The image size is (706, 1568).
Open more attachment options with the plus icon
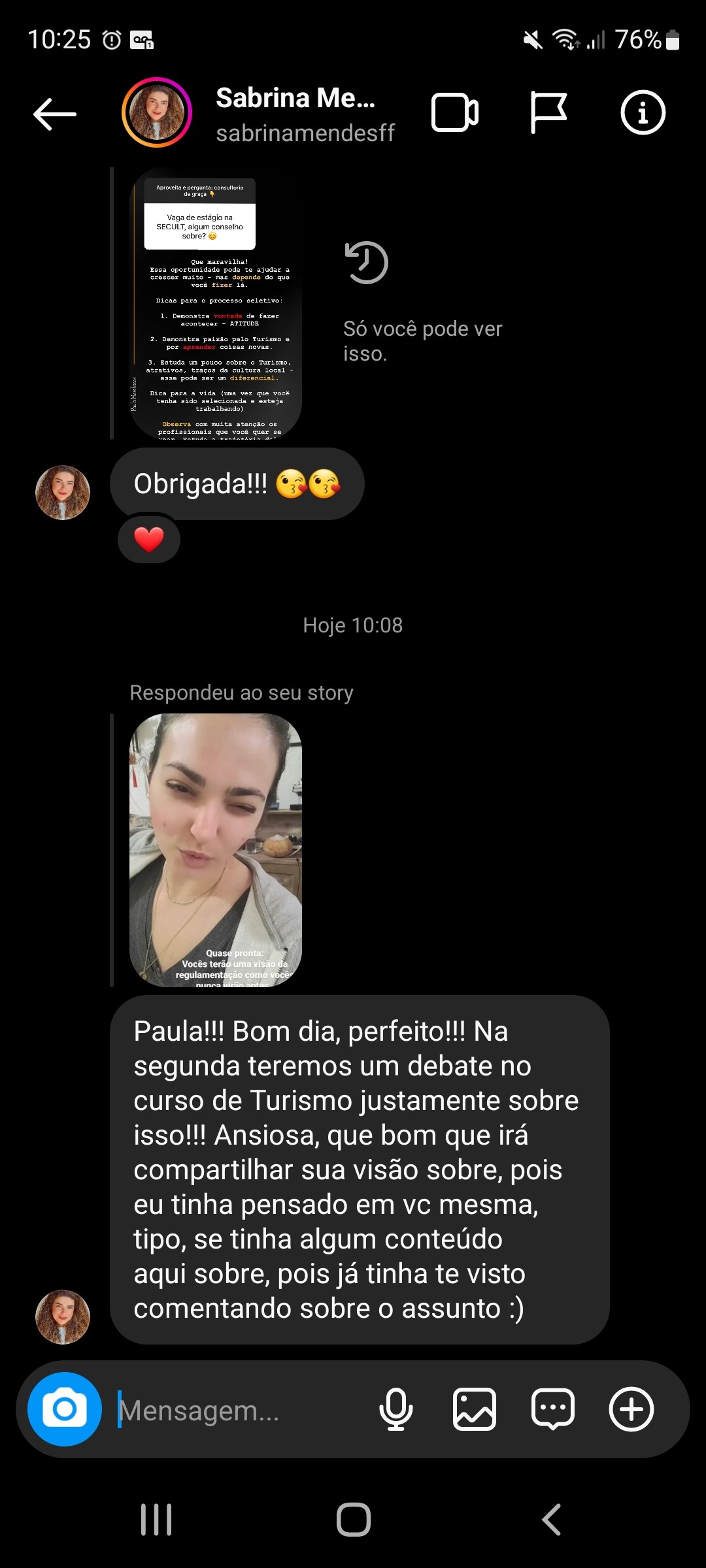[x=631, y=1409]
